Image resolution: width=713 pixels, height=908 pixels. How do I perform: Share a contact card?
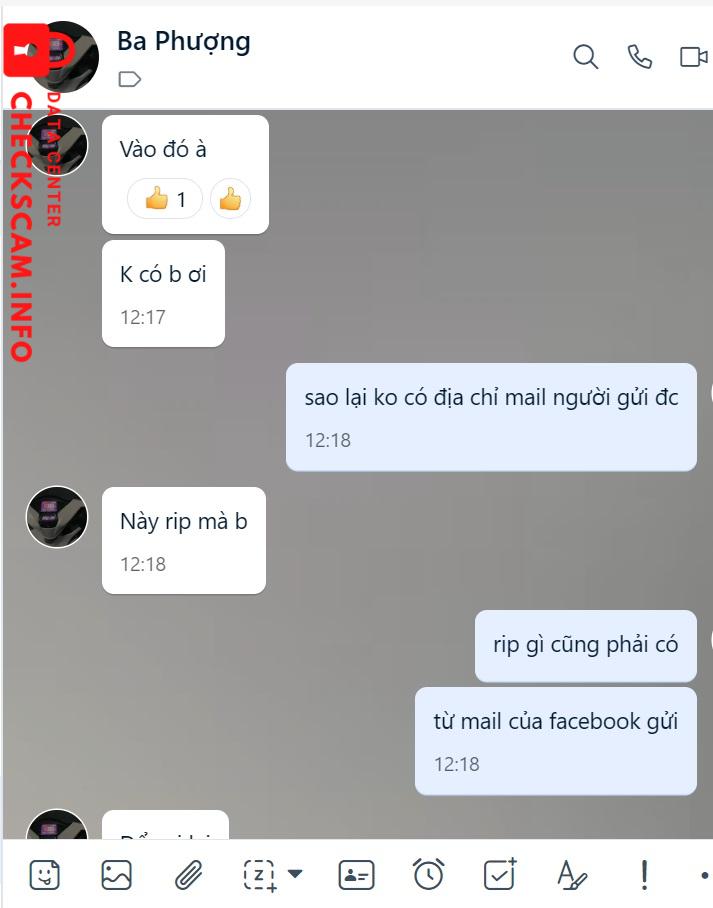[357, 875]
